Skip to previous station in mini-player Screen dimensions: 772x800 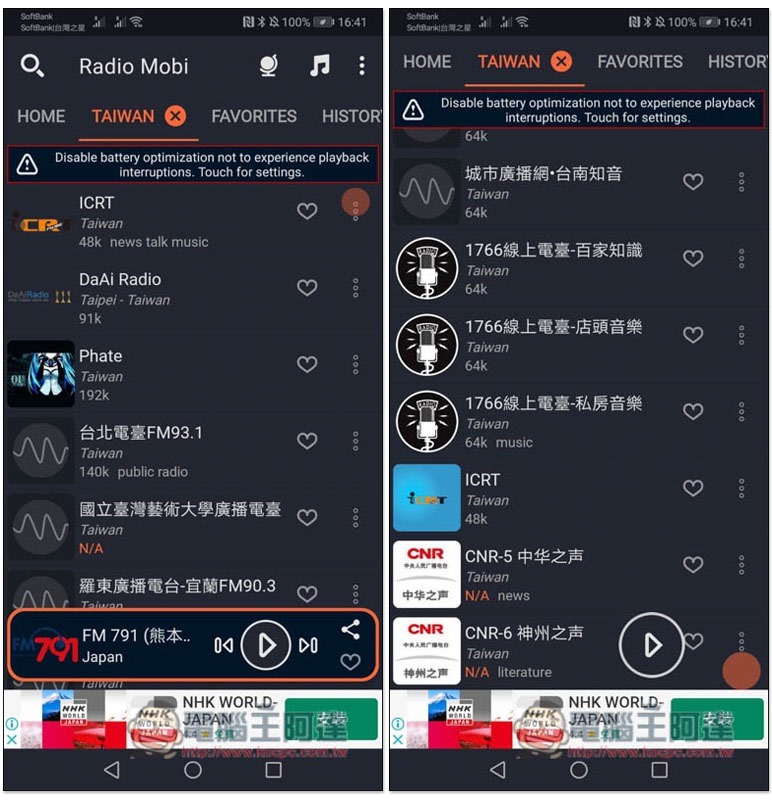coord(223,645)
